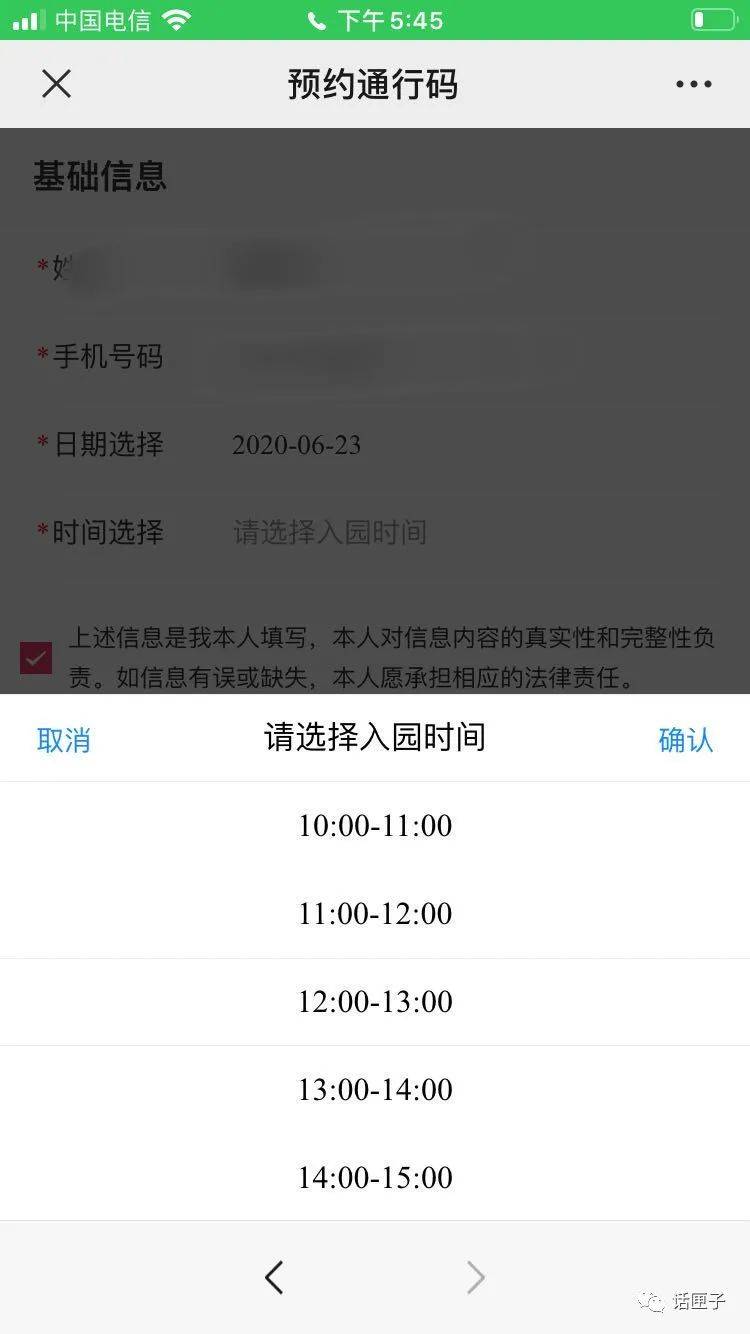Viewport: 750px width, 1334px height.
Task: Tap 取消 to cancel time selection
Action: 64,739
